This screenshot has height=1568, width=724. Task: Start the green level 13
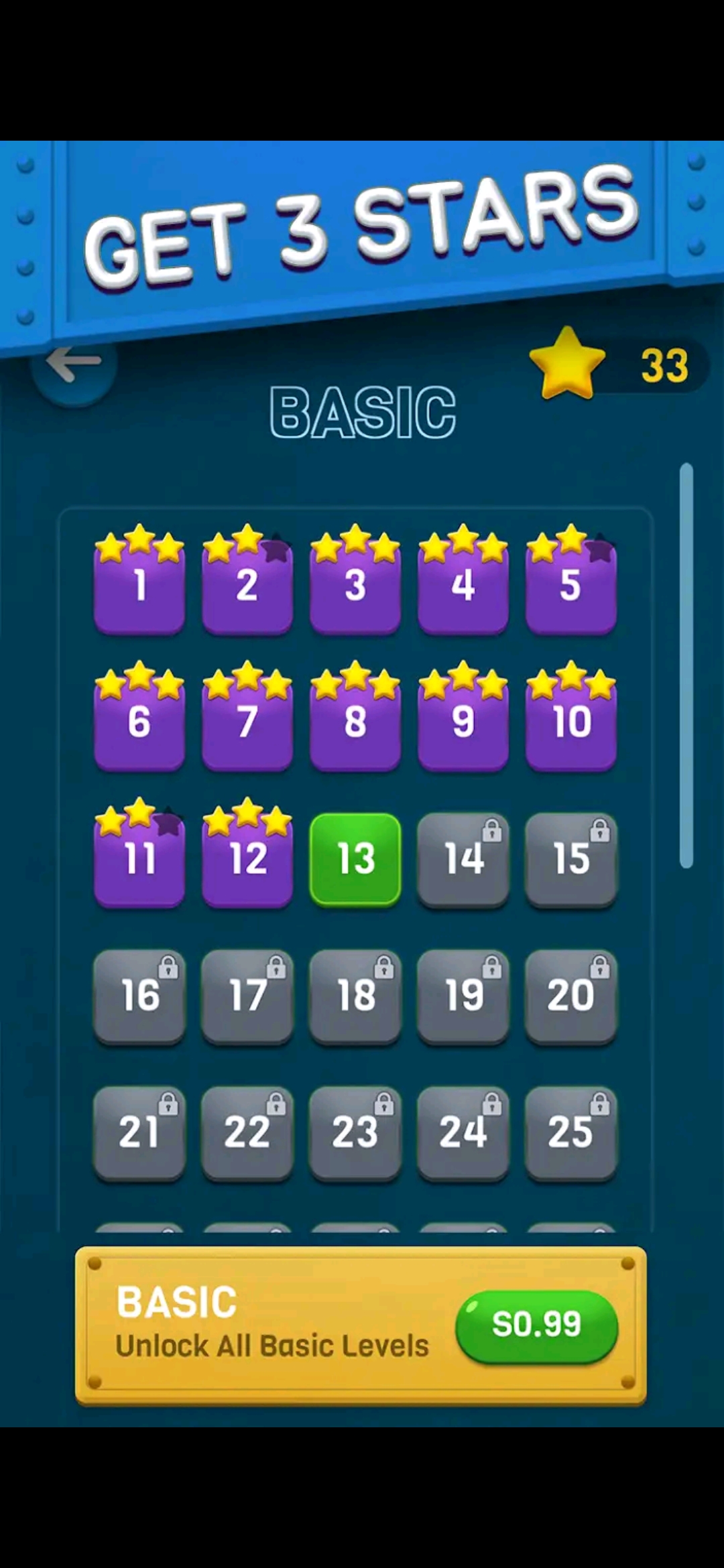pyautogui.click(x=355, y=860)
